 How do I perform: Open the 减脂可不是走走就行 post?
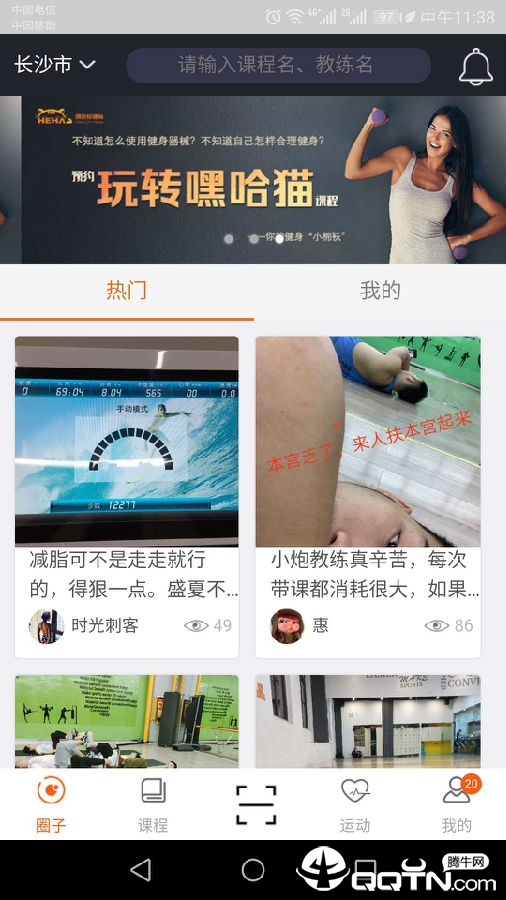coord(126,497)
